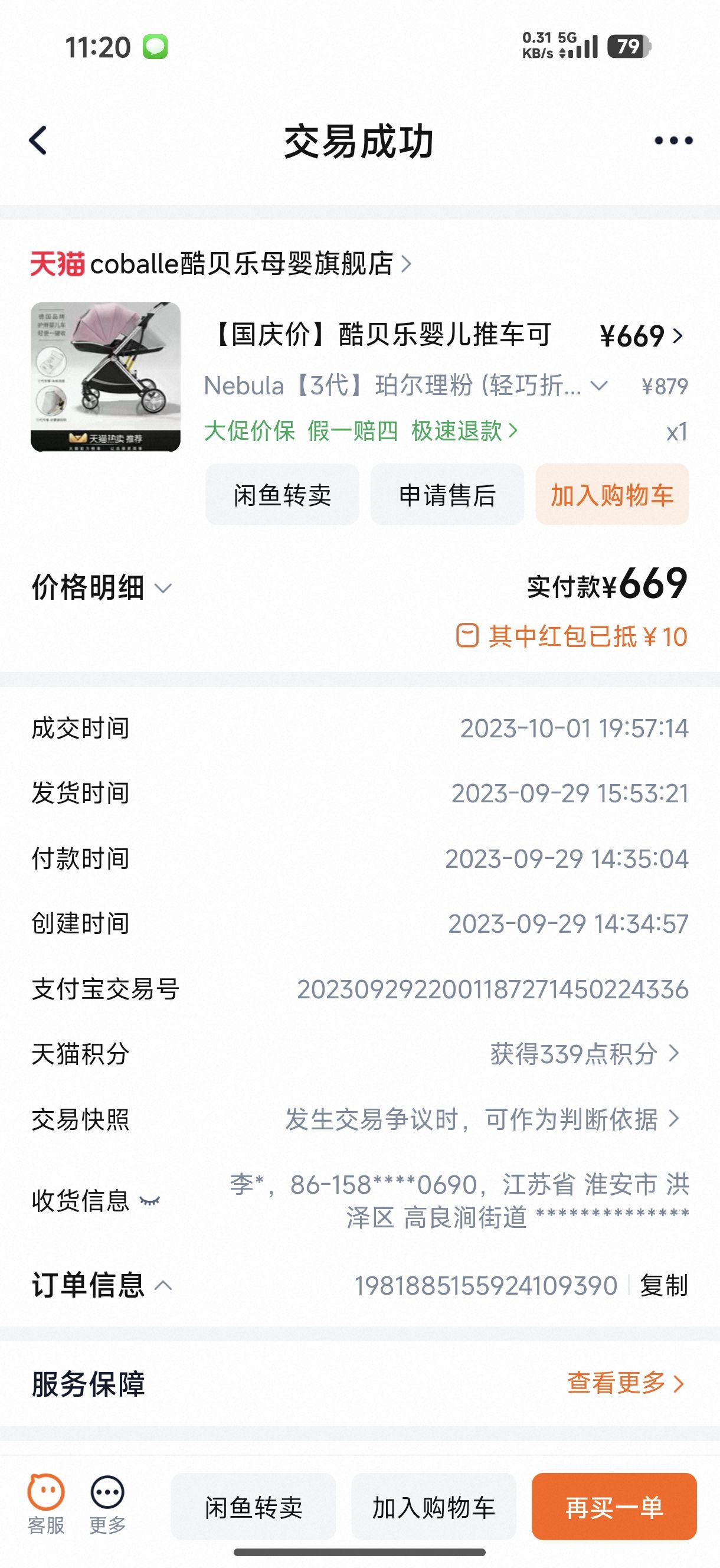
Task: Open 更多 in the bottom bar
Action: [108, 1504]
